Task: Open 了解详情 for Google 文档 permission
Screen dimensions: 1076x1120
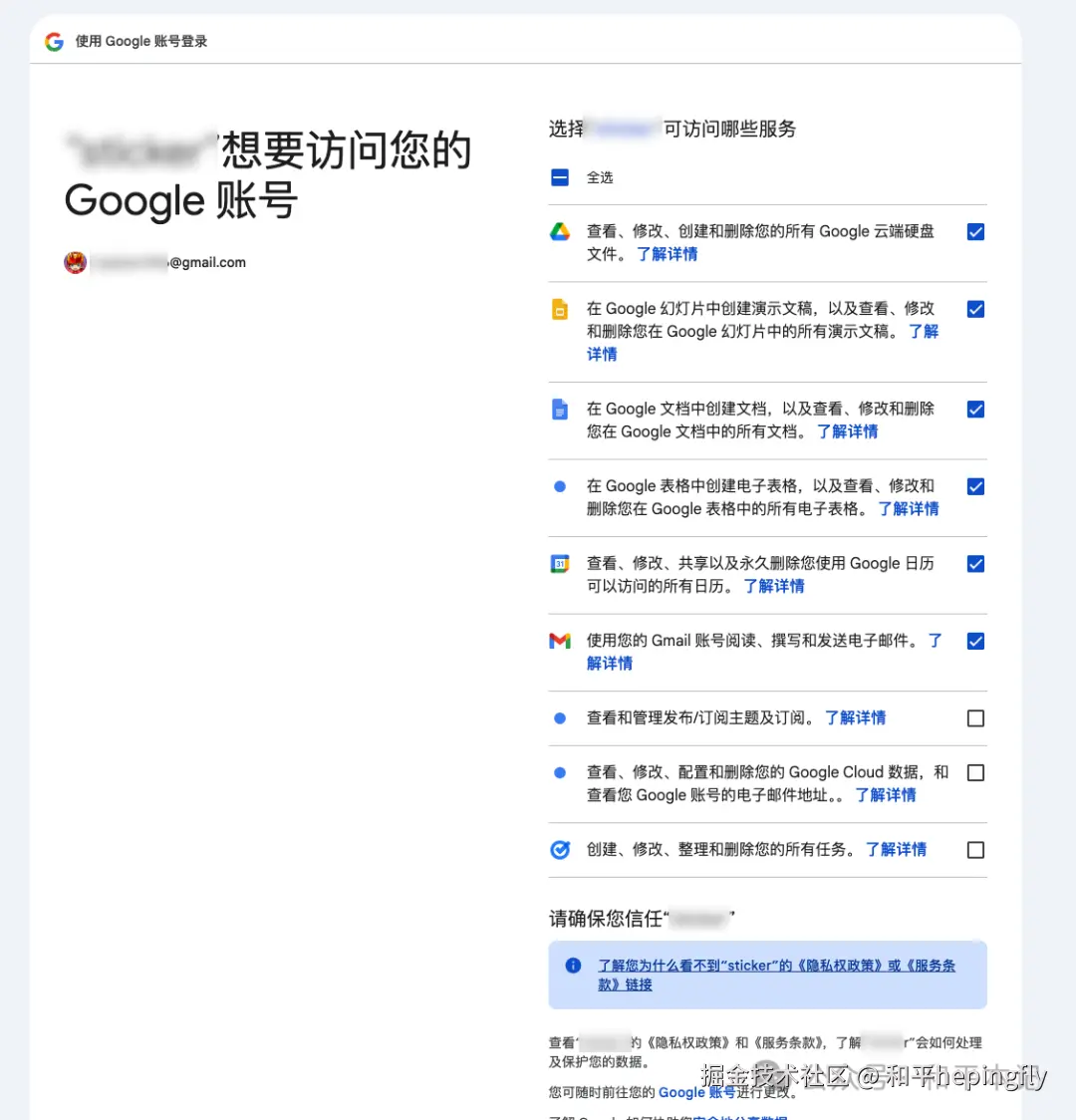Action: [847, 431]
